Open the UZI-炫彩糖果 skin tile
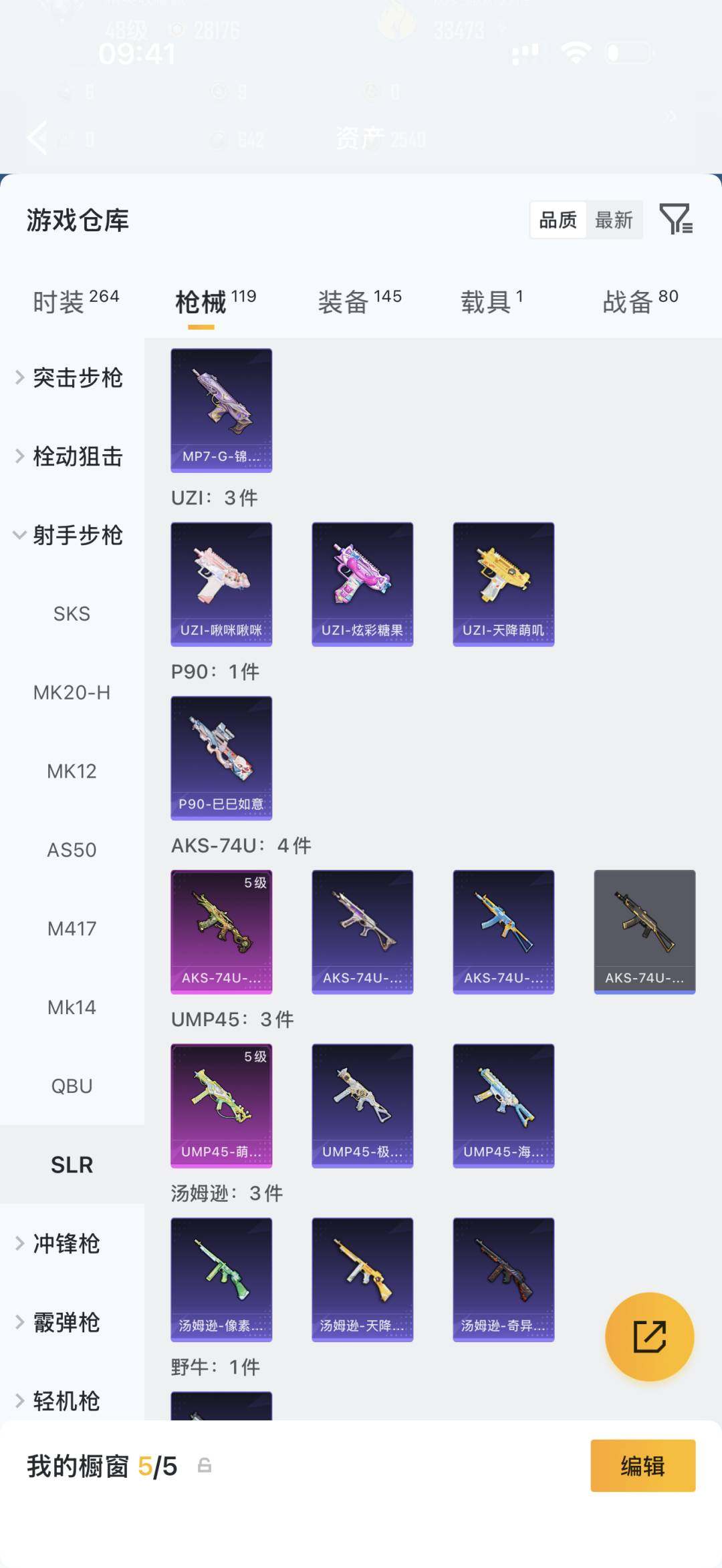Screen dimensions: 722x1568 (362, 584)
